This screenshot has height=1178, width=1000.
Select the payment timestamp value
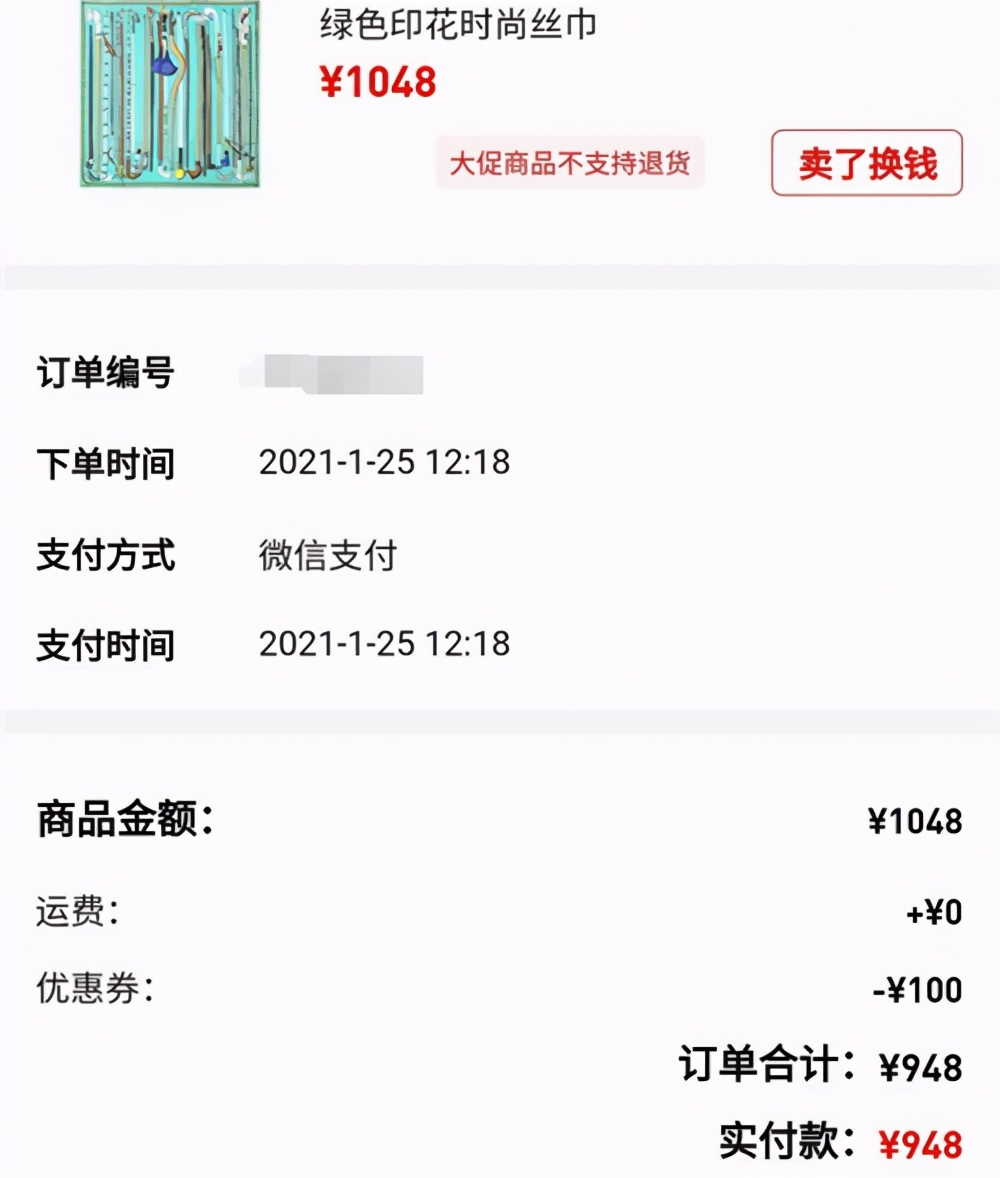(385, 645)
